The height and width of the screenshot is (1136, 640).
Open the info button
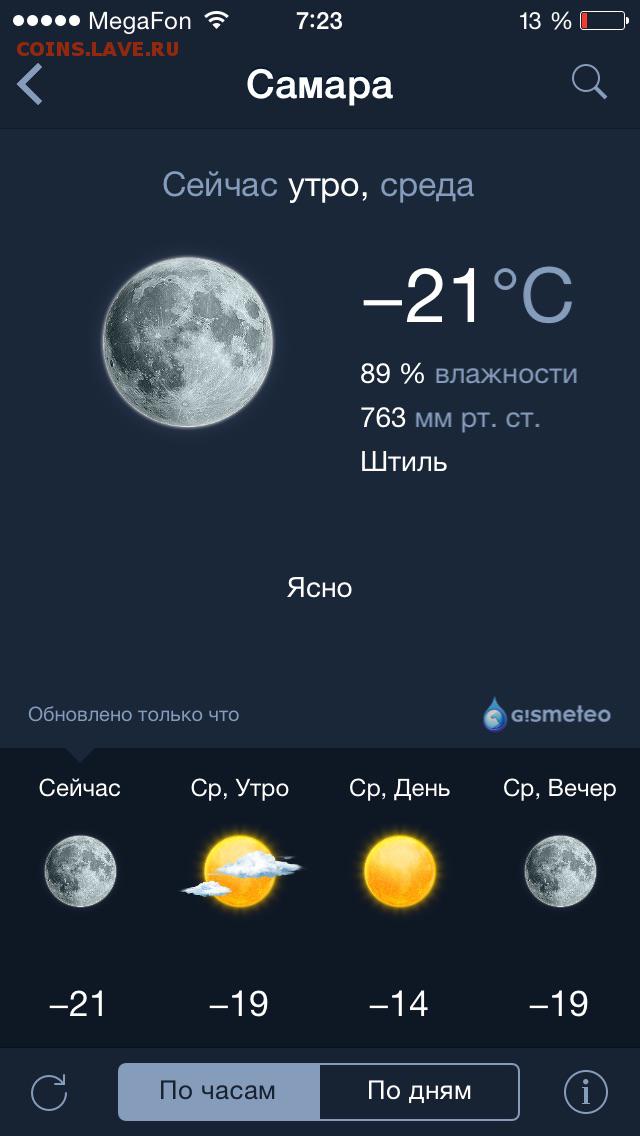(586, 1092)
